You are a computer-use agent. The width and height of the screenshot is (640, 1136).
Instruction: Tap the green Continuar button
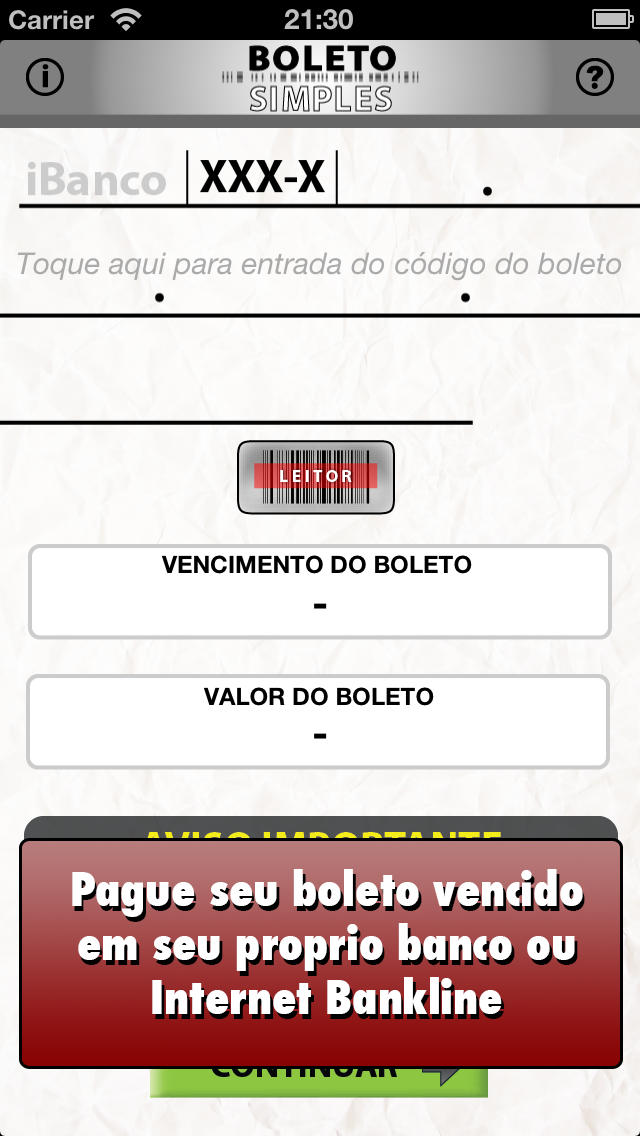[x=318, y=1081]
